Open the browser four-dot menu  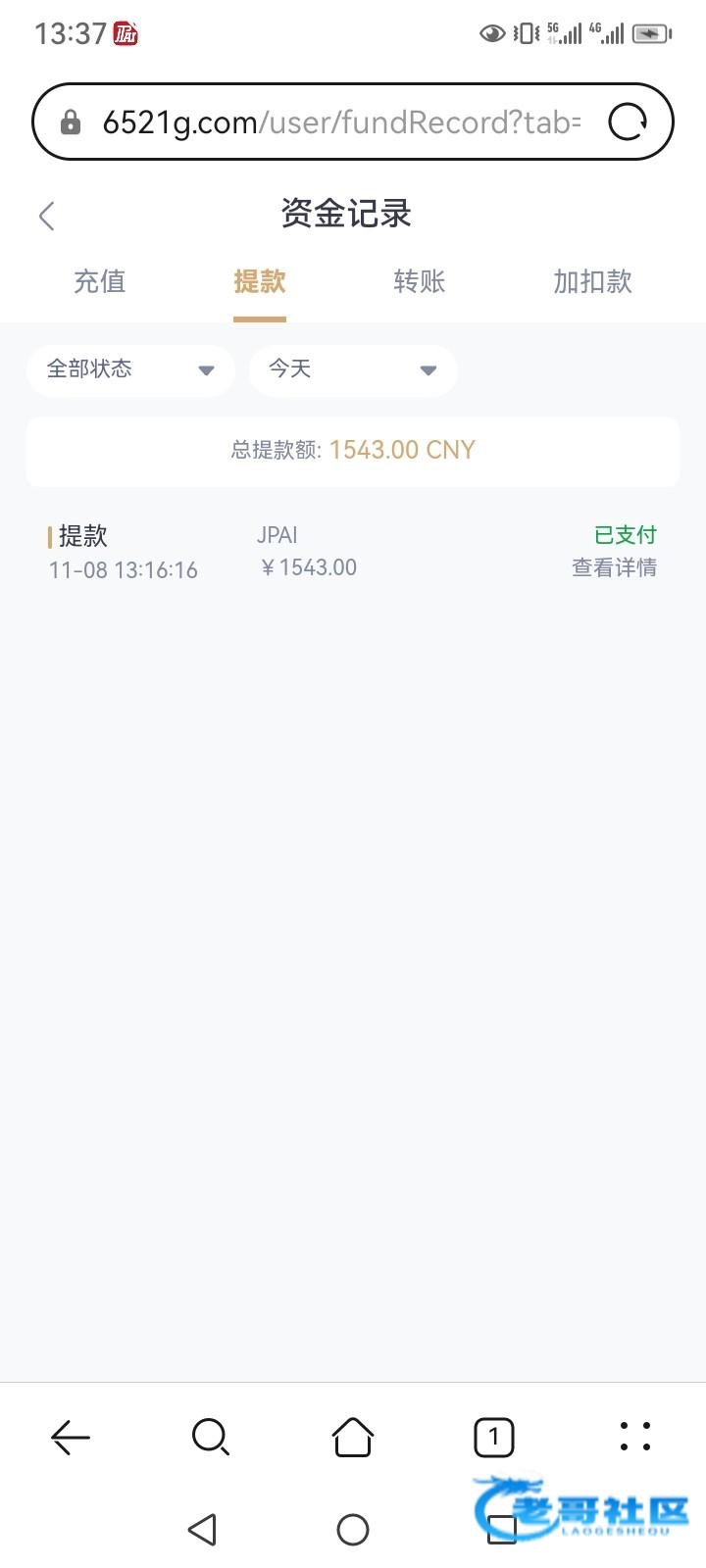pos(635,1436)
